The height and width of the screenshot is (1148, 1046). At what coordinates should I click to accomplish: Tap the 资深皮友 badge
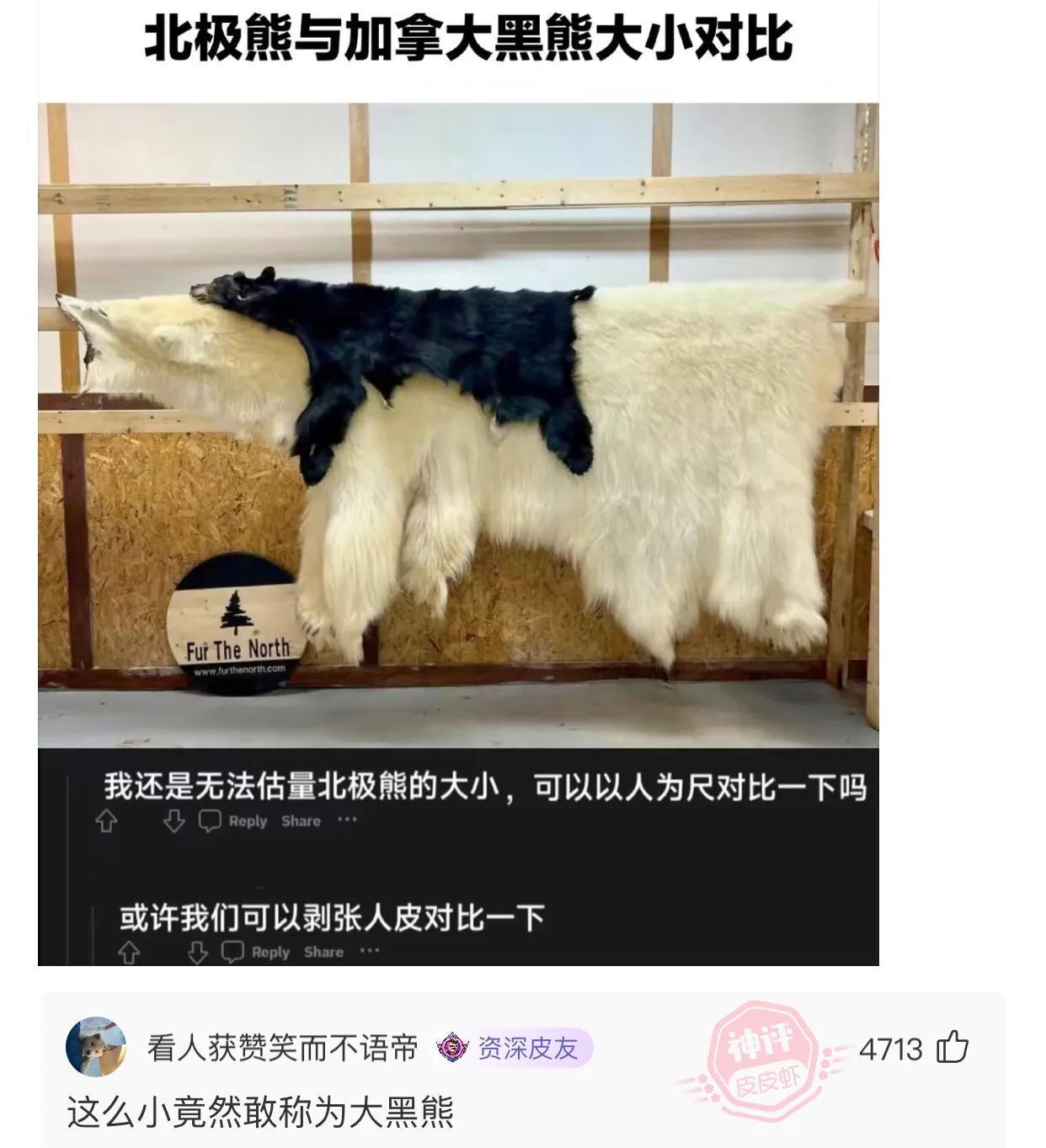click(x=514, y=1048)
